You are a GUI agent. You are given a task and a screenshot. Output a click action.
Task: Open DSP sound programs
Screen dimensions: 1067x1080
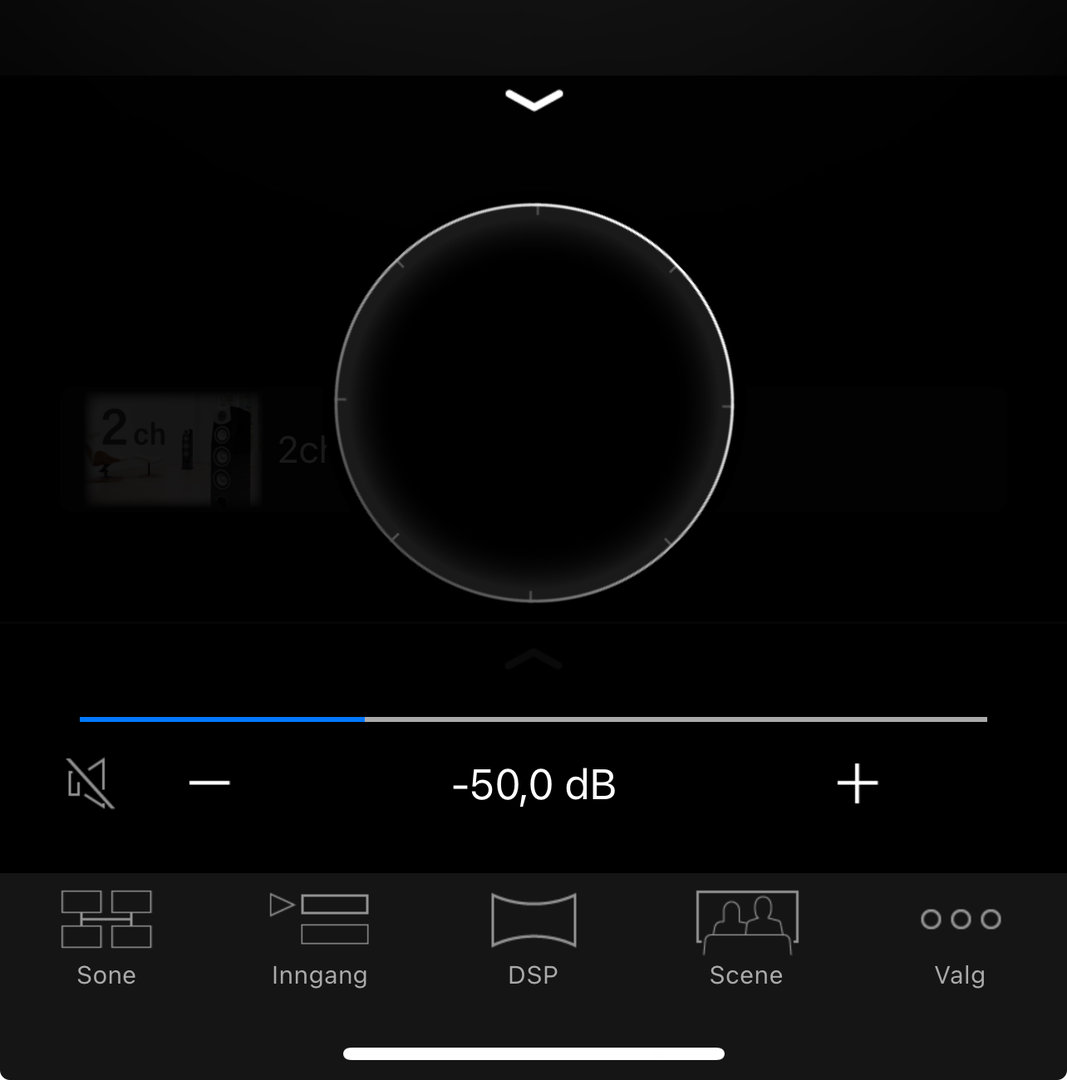tap(533, 937)
